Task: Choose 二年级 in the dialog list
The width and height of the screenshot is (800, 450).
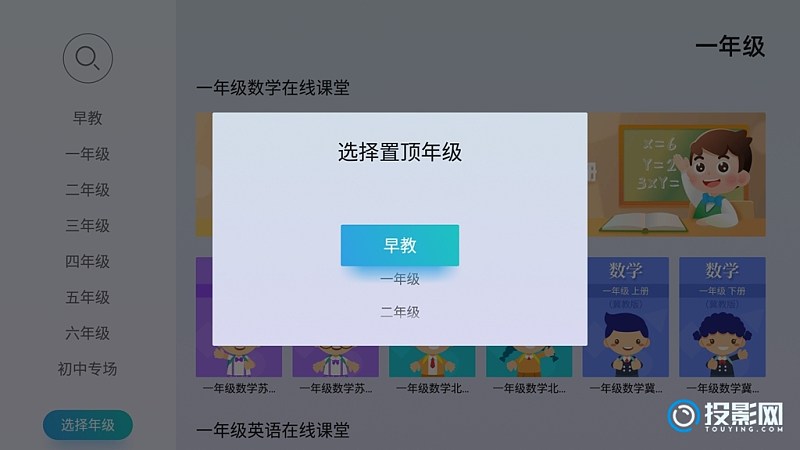Action: point(399,312)
